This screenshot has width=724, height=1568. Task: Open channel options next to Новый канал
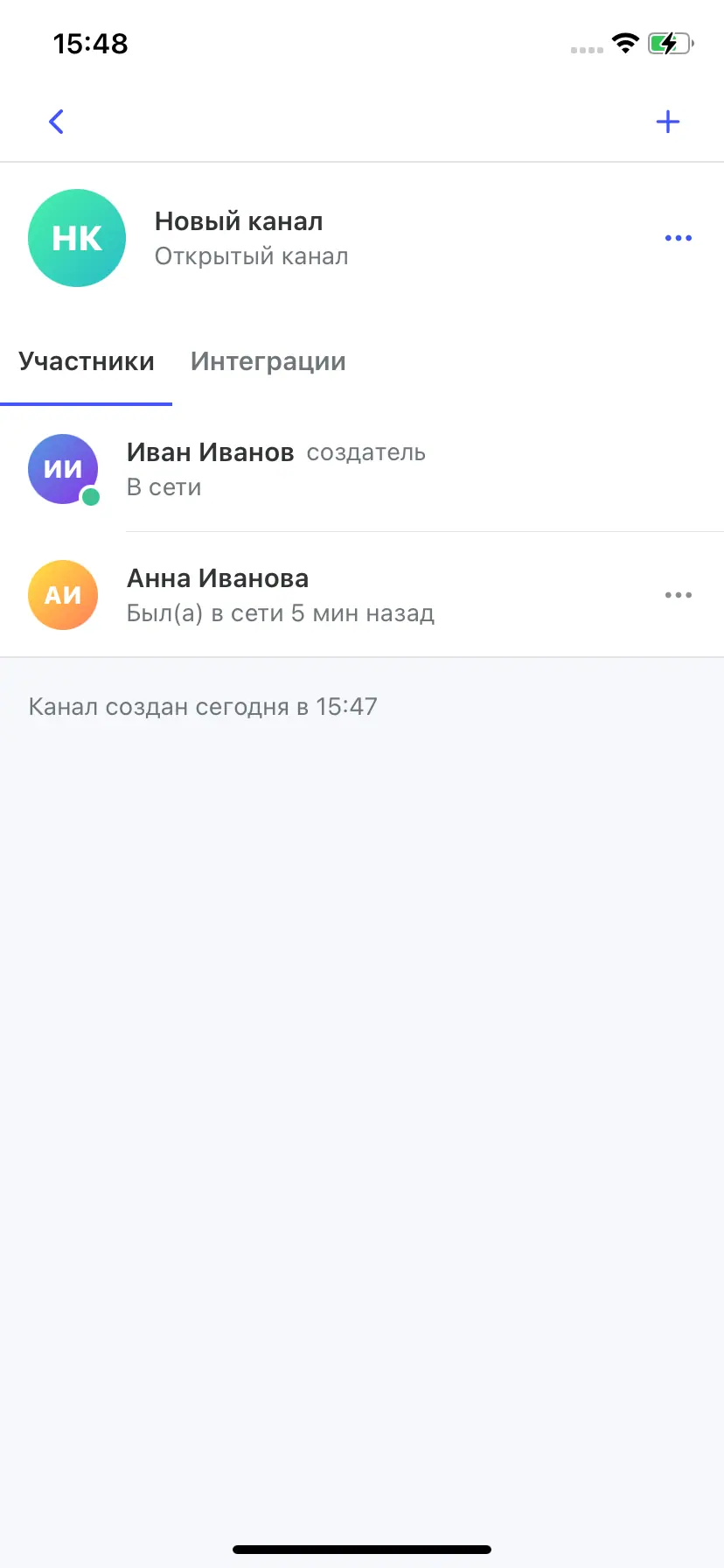pos(678,238)
